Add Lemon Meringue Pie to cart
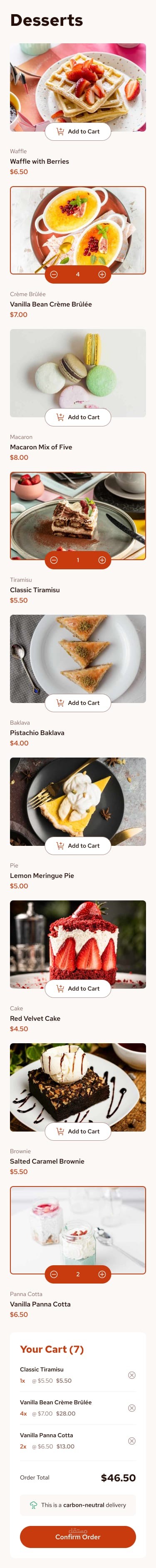The image size is (156, 1568). 78,845
